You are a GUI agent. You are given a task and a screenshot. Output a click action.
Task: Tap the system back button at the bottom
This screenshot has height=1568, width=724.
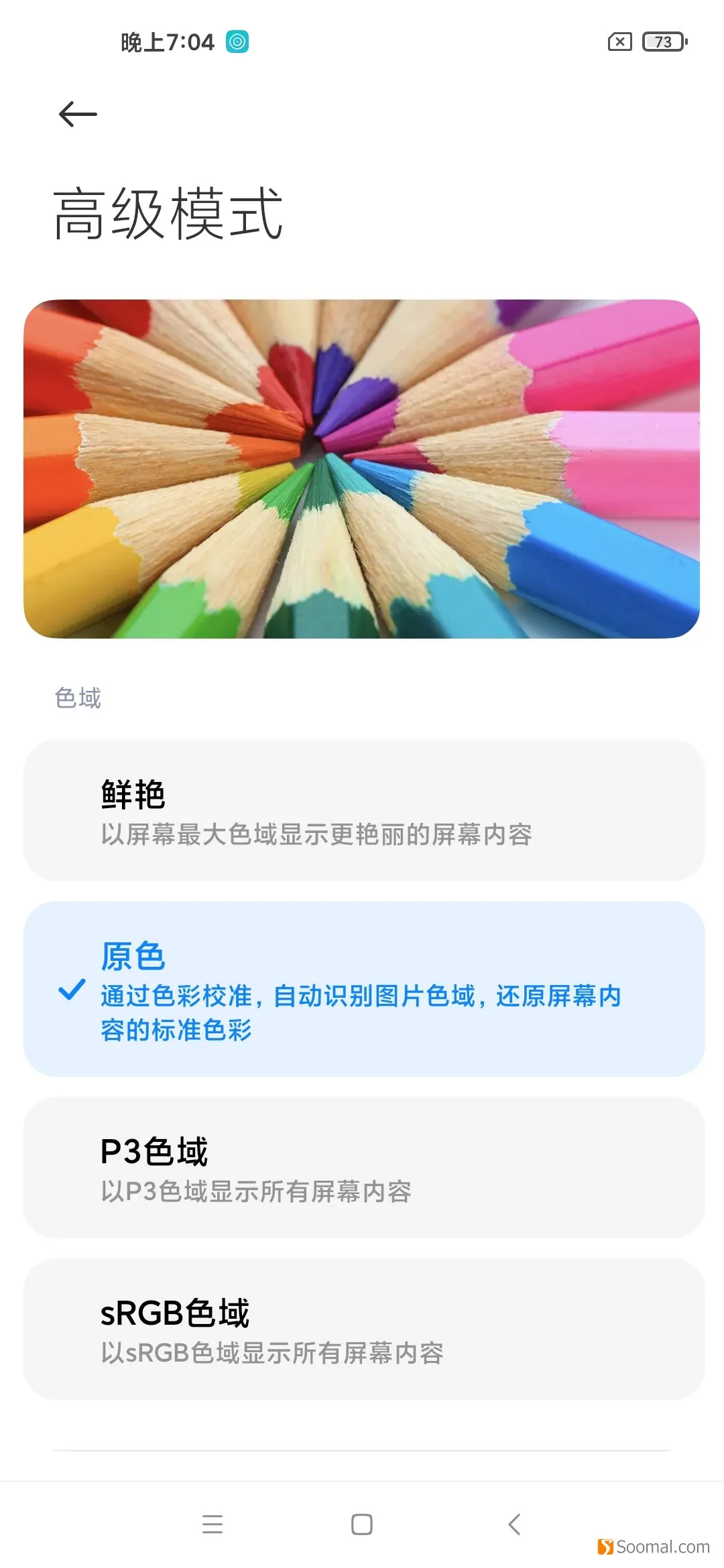pos(514,1524)
